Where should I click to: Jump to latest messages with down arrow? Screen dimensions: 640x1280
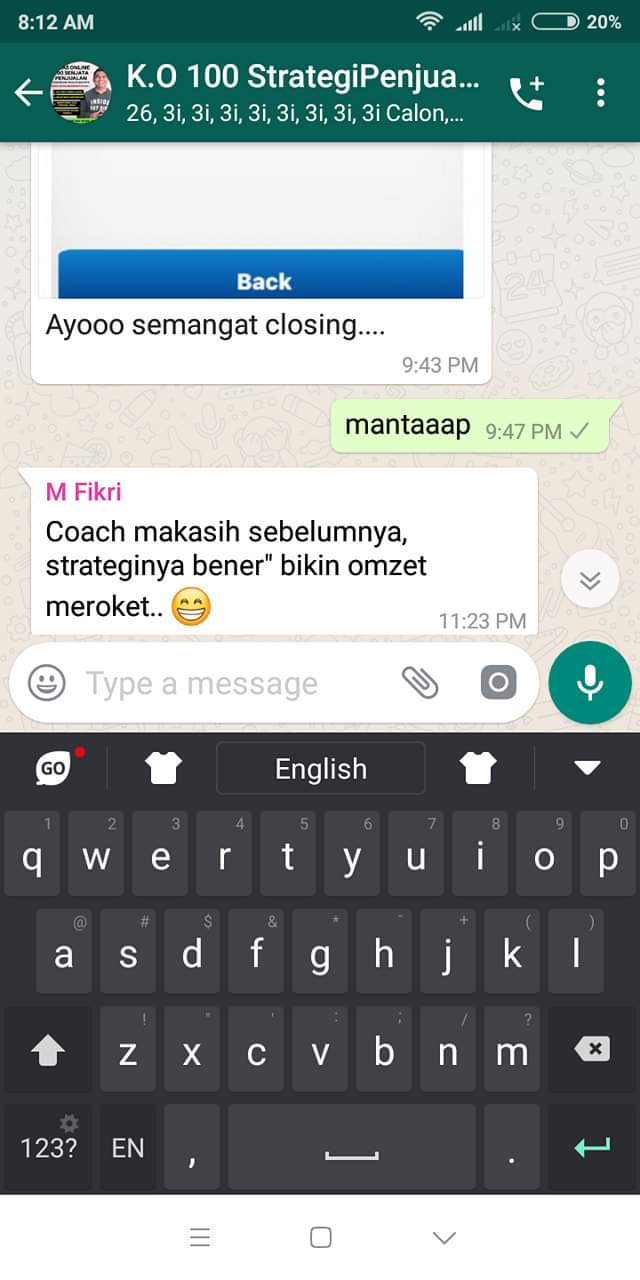tap(590, 580)
